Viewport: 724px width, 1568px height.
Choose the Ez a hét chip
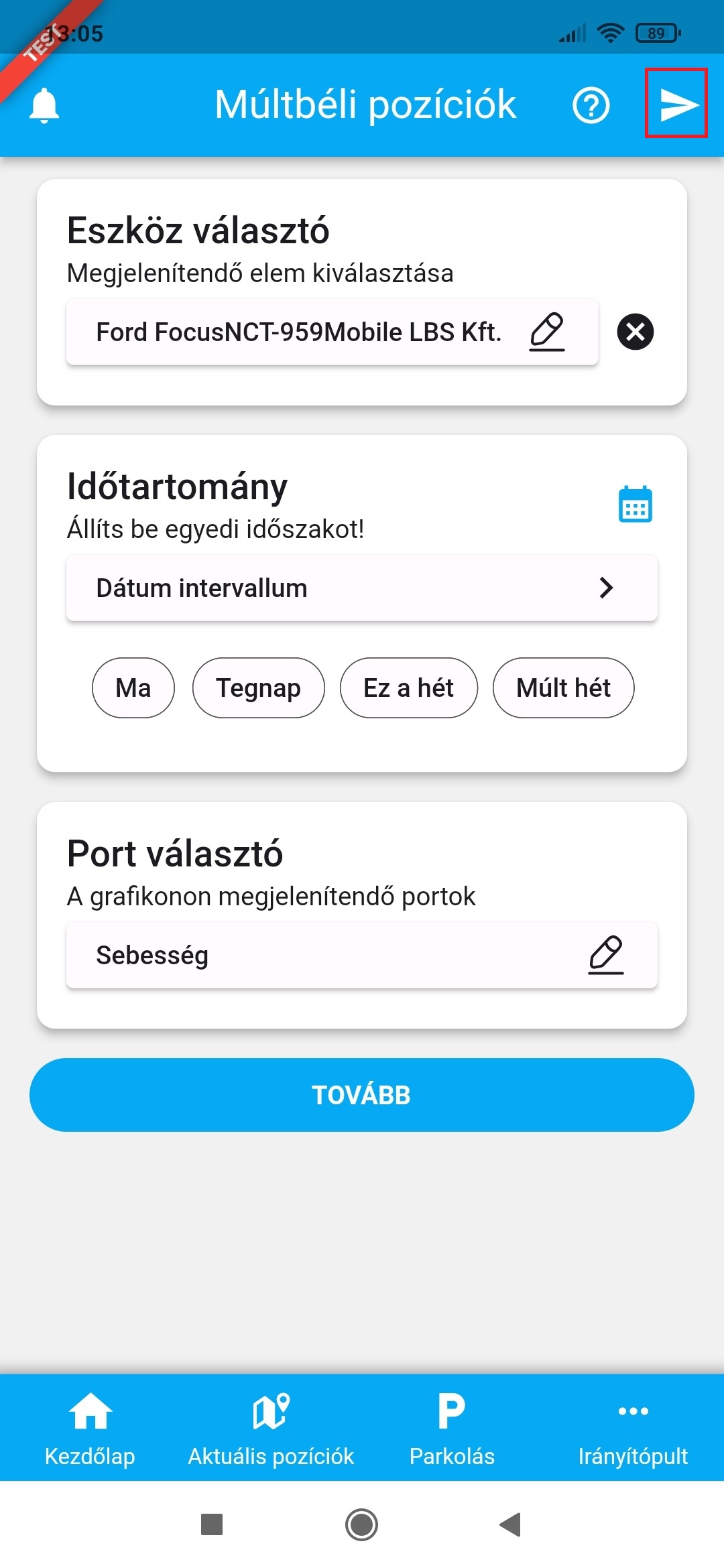click(x=408, y=688)
